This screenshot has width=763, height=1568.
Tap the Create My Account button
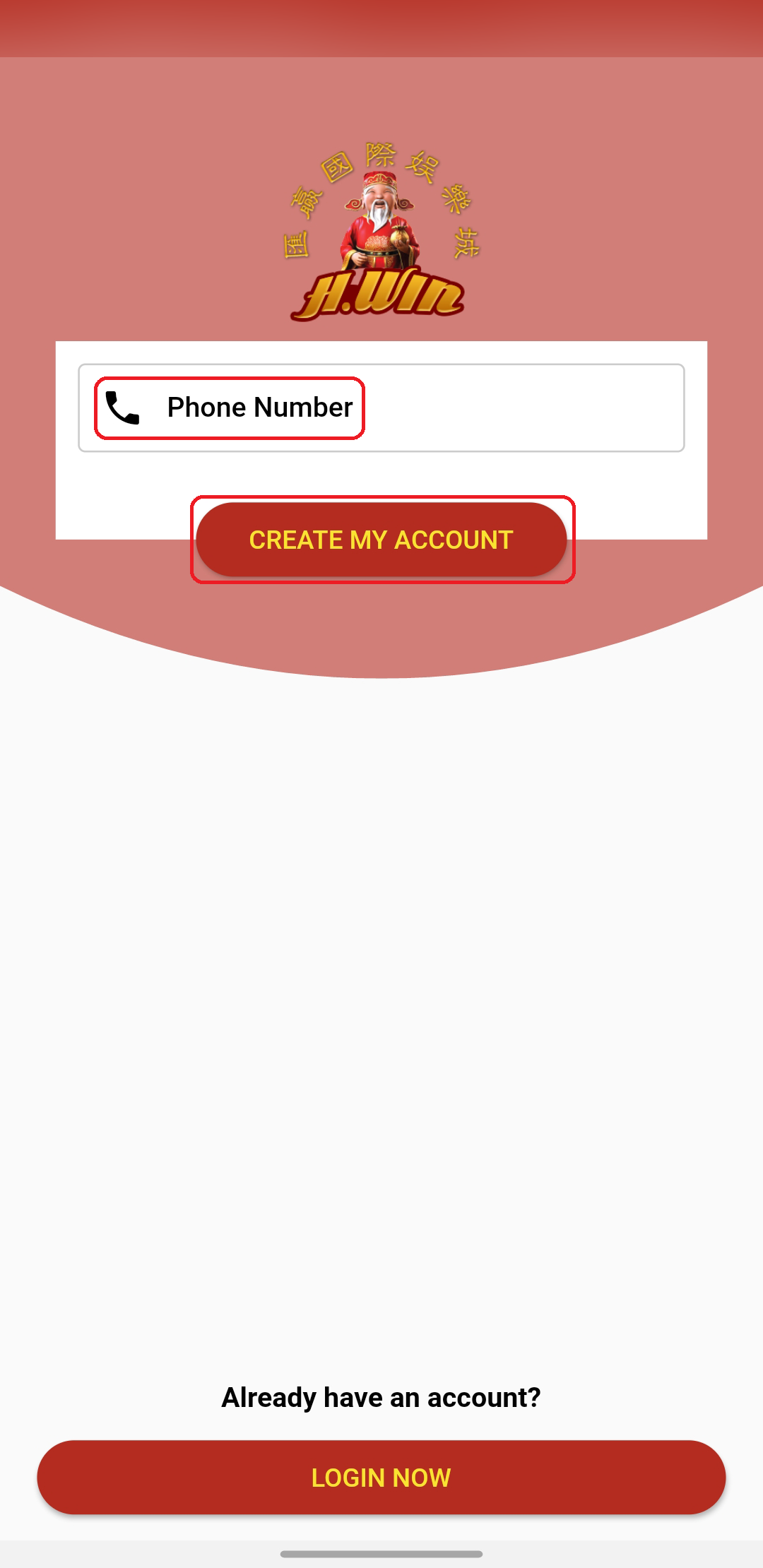point(381,540)
